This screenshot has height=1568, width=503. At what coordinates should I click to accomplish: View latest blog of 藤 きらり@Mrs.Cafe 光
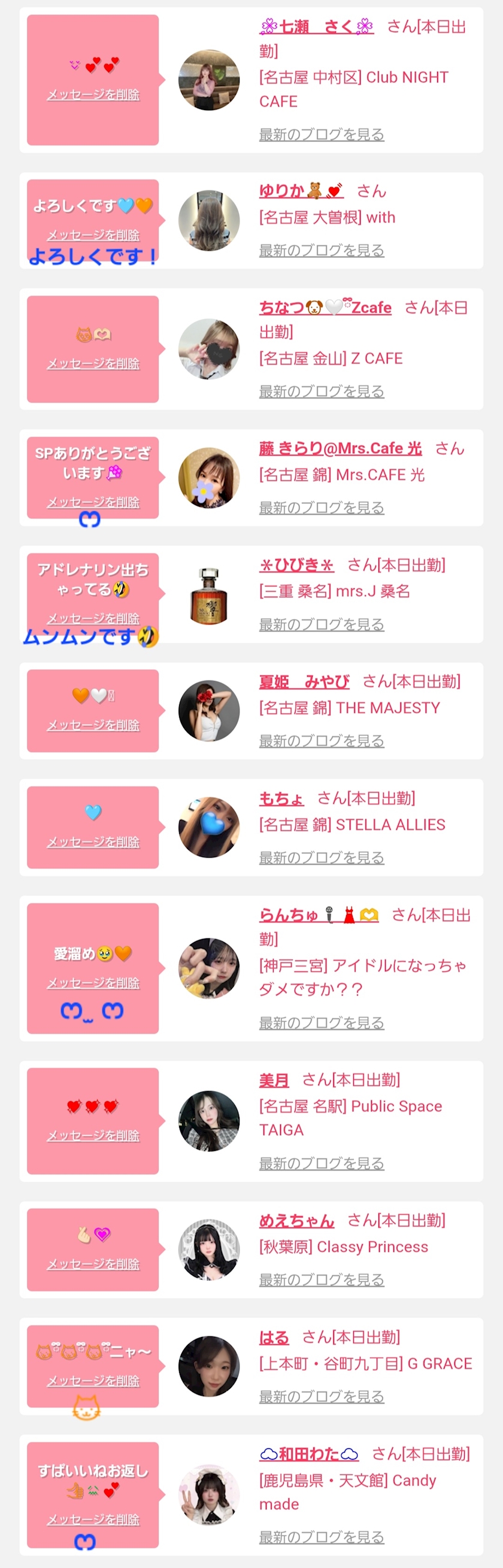(322, 508)
